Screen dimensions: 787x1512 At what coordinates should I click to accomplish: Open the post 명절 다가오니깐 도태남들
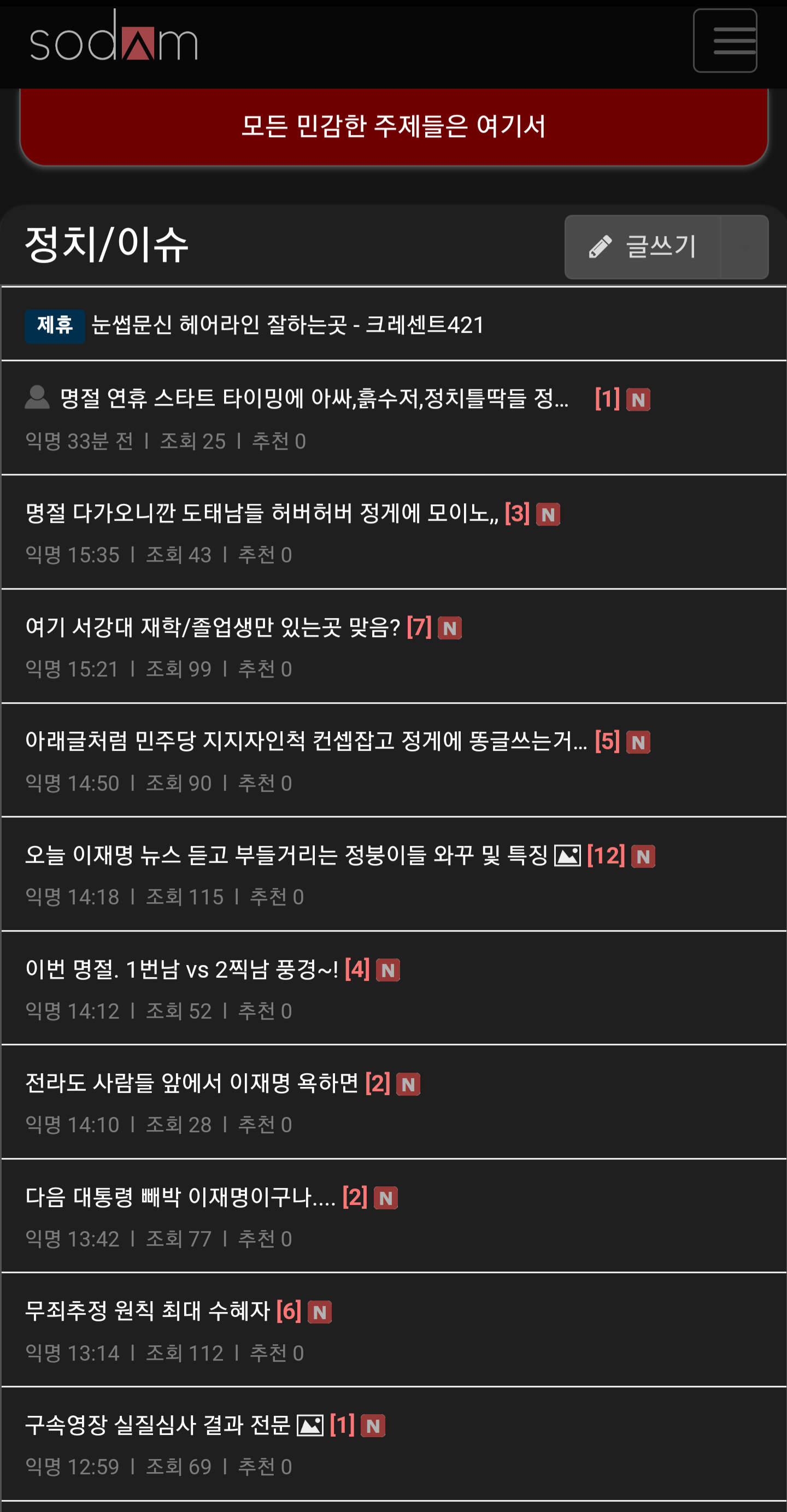coord(262,514)
